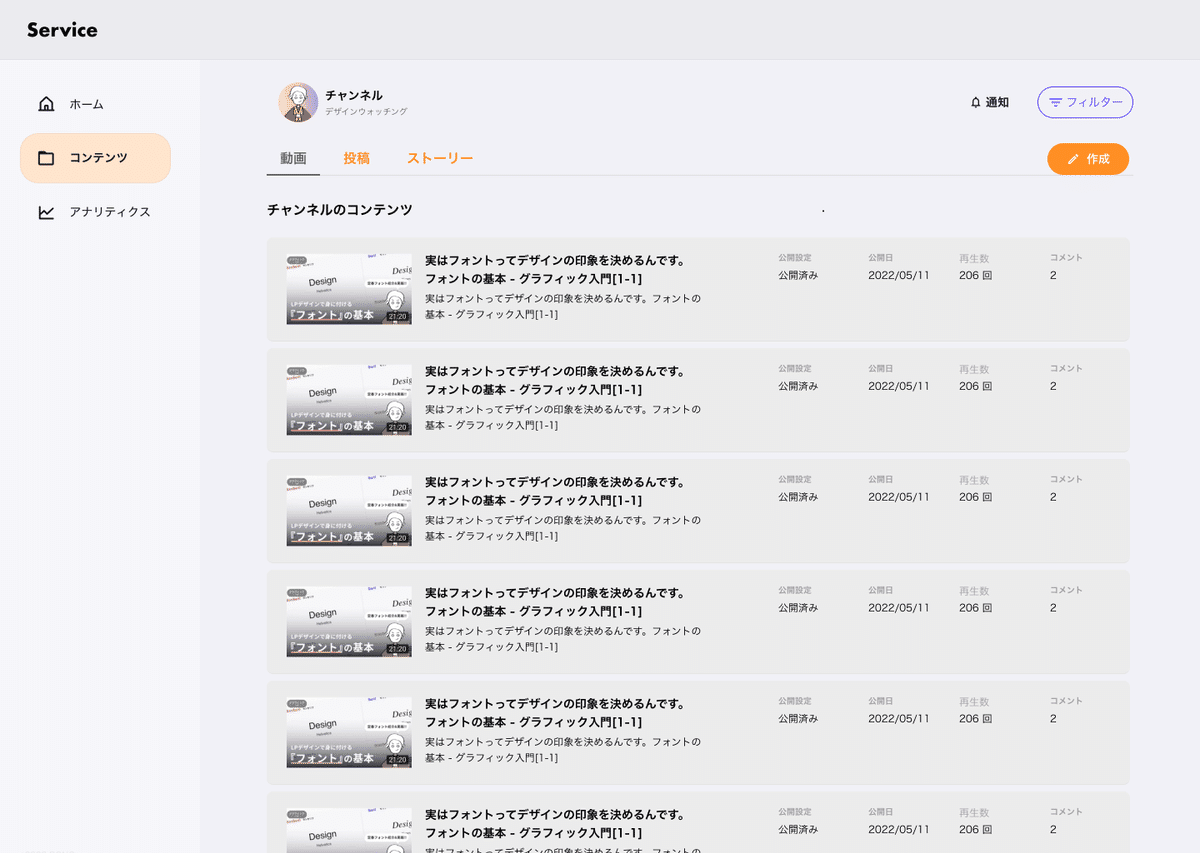Viewport: 1200px width, 853px height.
Task: Open the フィルター options
Action: [1085, 102]
